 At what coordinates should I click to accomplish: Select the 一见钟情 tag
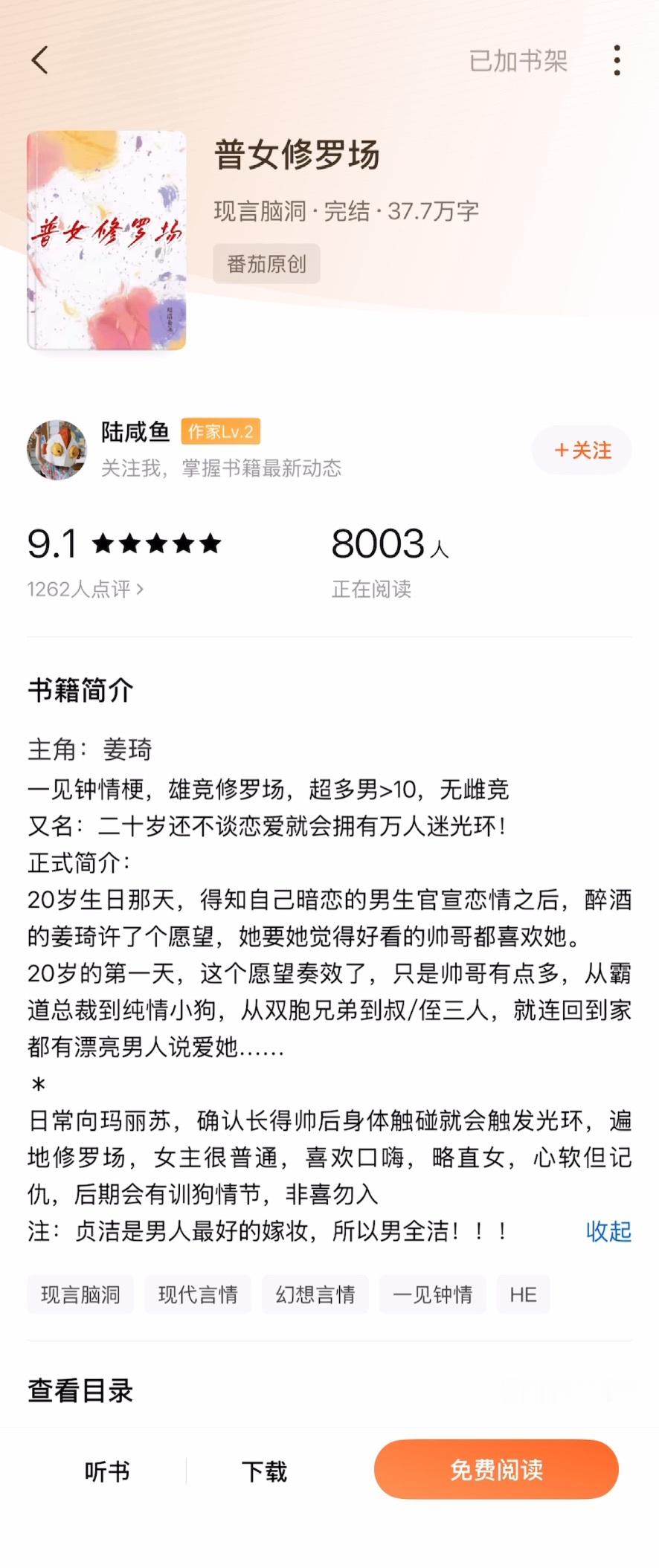click(432, 1294)
